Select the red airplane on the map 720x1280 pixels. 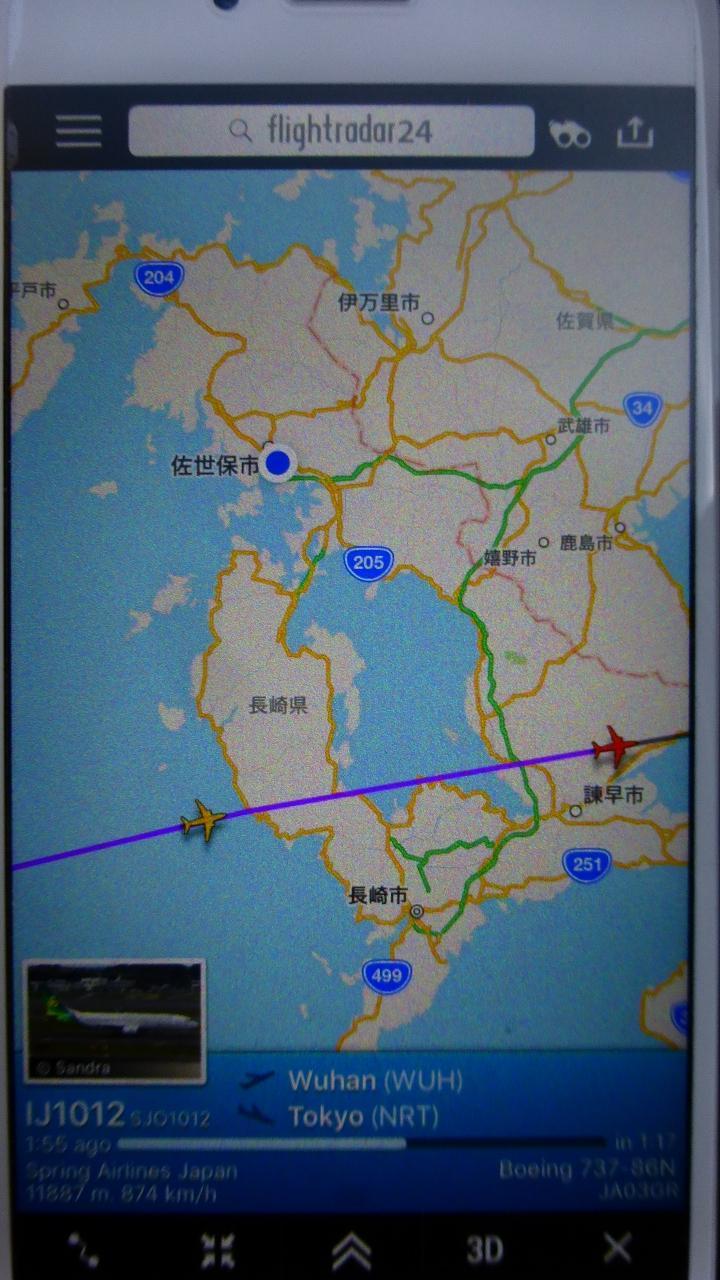click(x=616, y=745)
